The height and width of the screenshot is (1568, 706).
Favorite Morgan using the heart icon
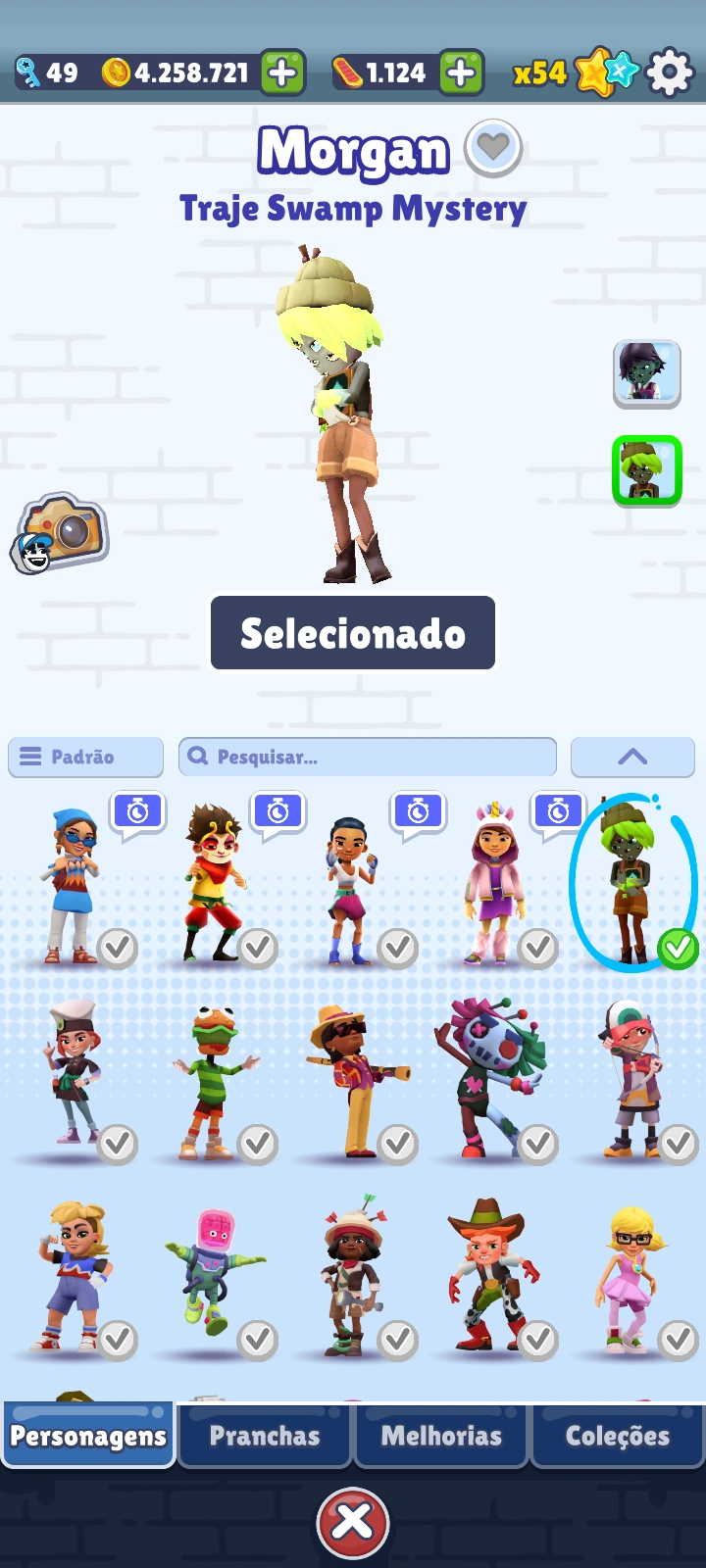pyautogui.click(x=491, y=149)
